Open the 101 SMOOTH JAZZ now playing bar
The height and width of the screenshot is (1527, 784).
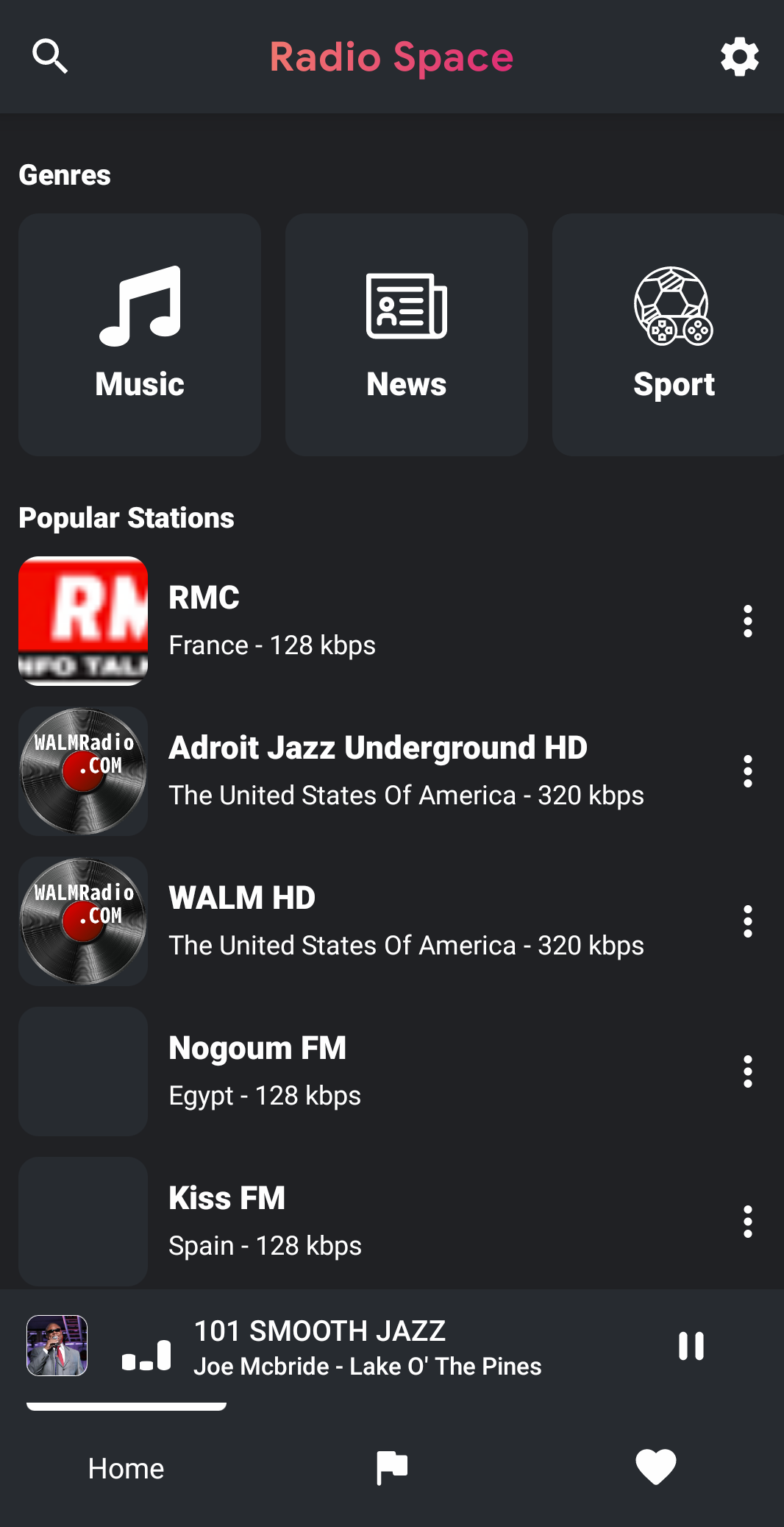tap(368, 1347)
